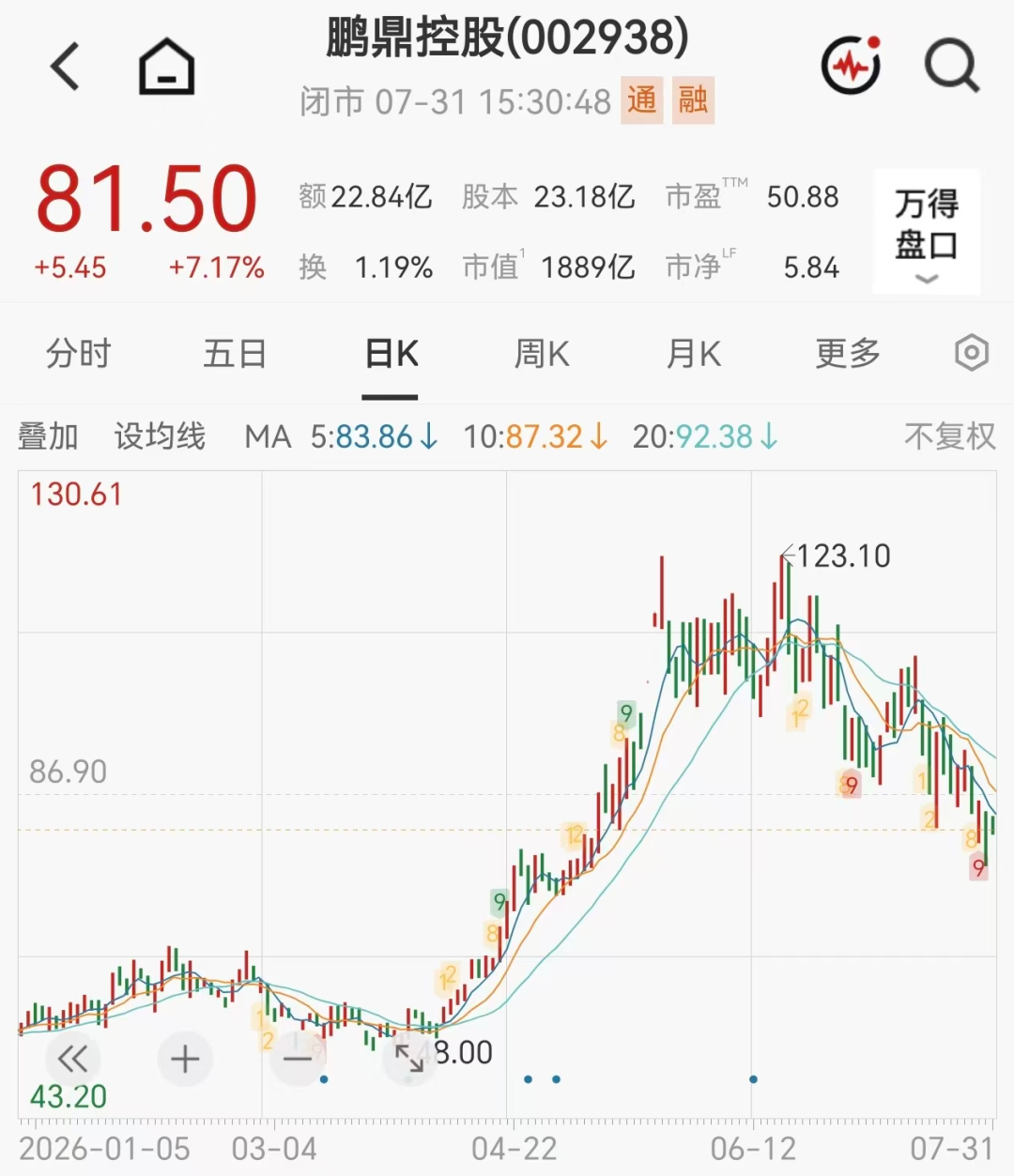Open 设均线 moving average settings
The height and width of the screenshot is (1176, 1014).
(x=160, y=436)
